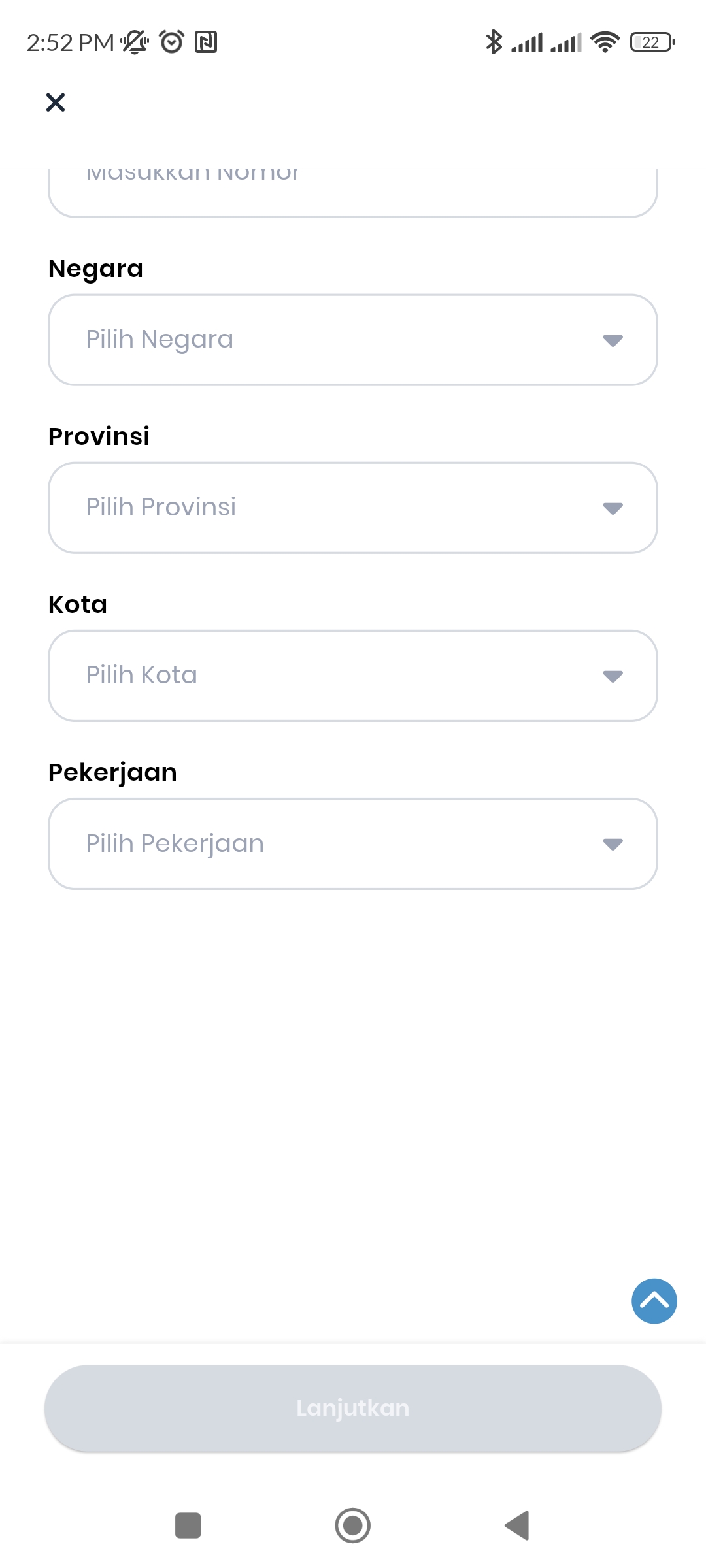706x1568 pixels.
Task: Tap the Bluetooth status icon
Action: point(494,41)
